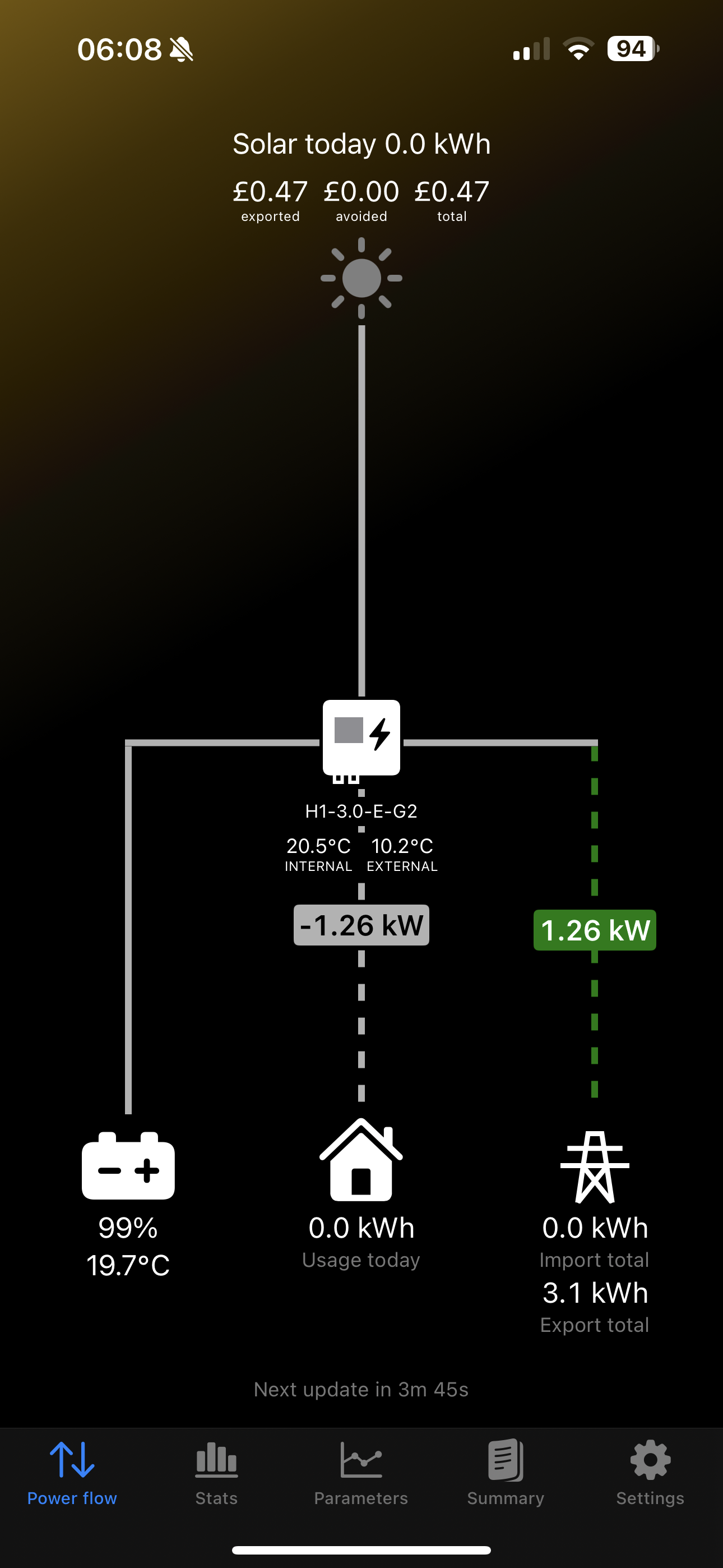Open the Parameters tab
Image resolution: width=723 pixels, height=1568 pixels.
361,1472
